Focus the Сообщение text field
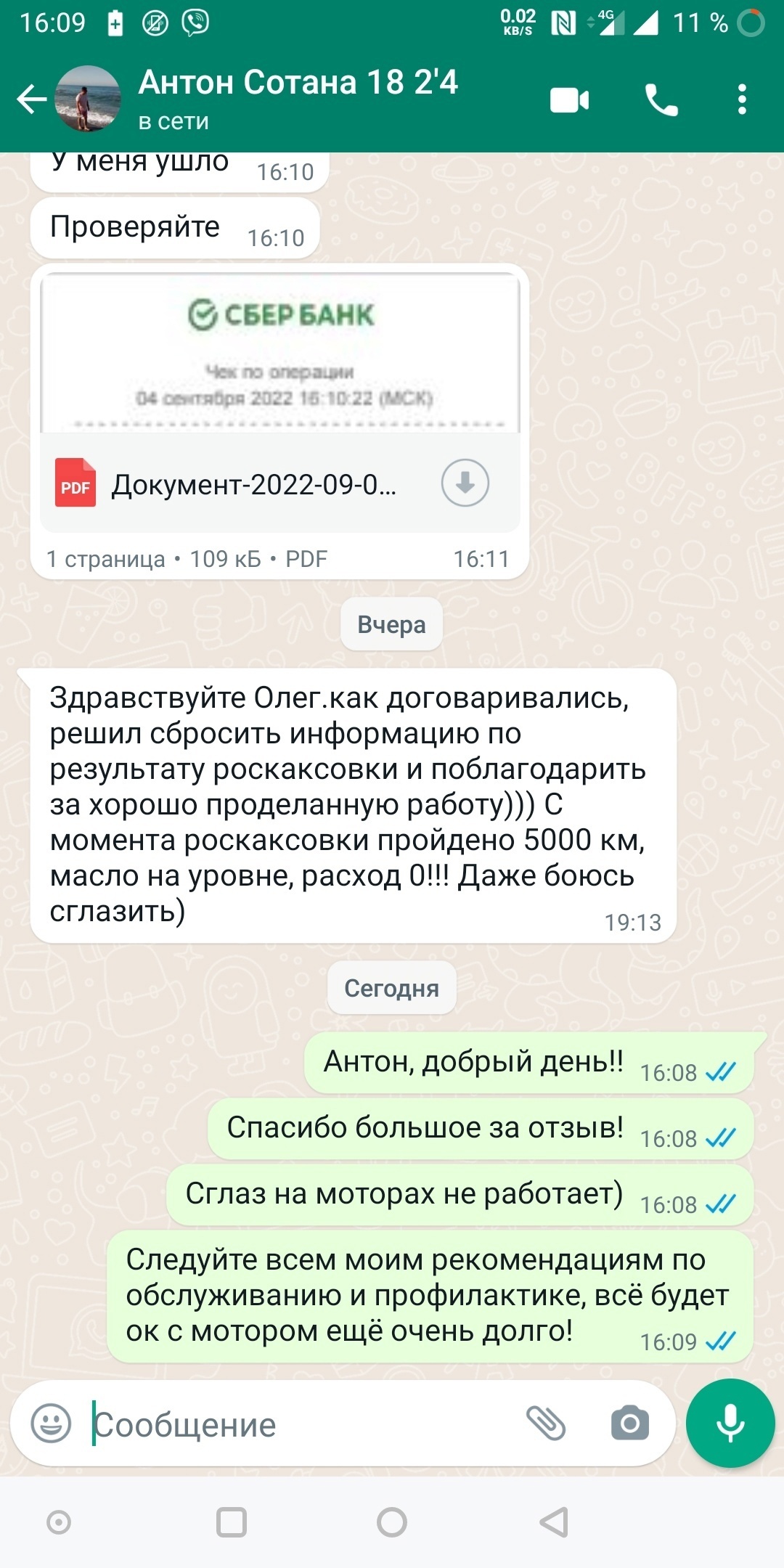 pyautogui.click(x=290, y=1425)
